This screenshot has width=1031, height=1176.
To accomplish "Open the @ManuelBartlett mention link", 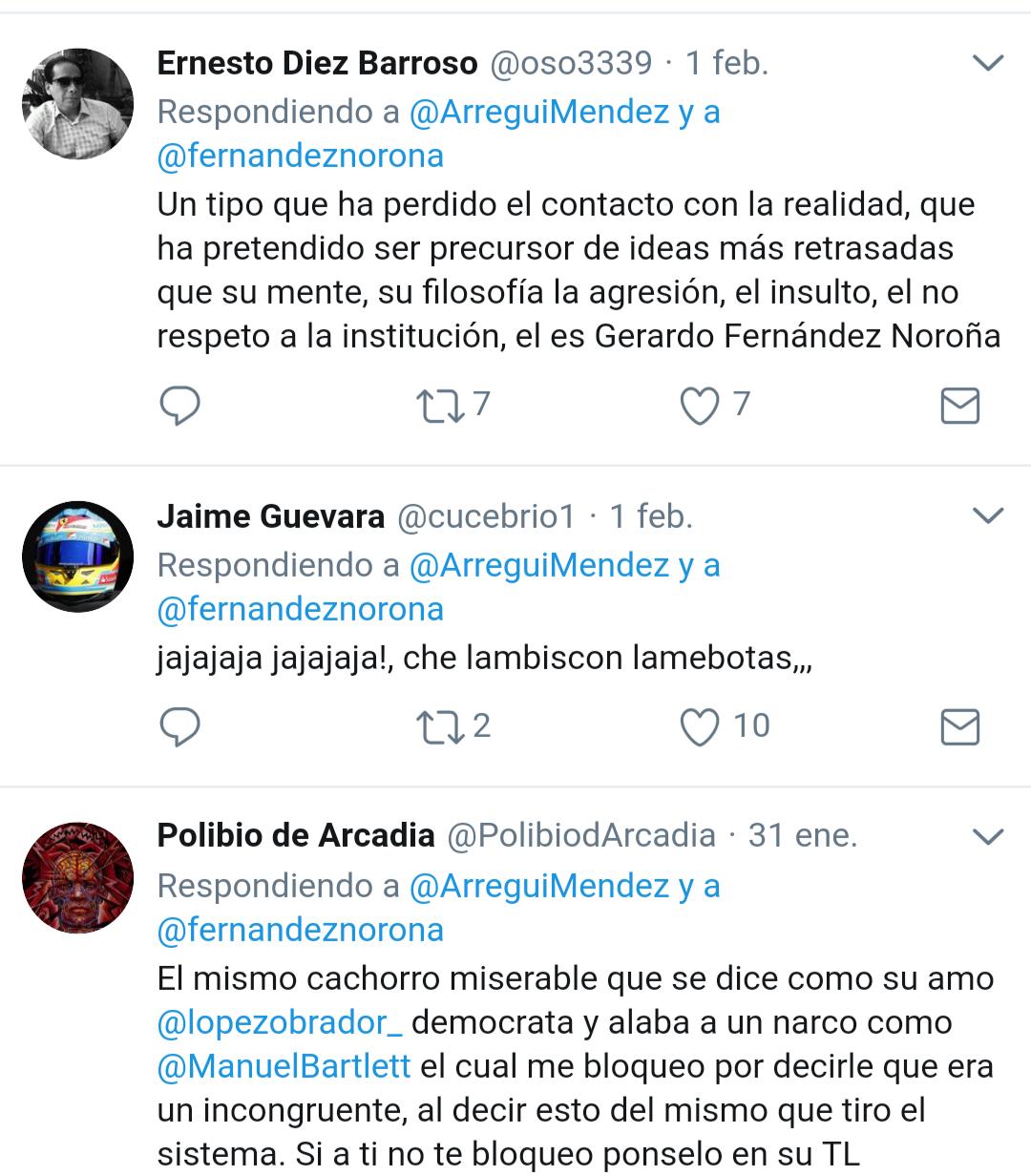I will coord(284,1066).
